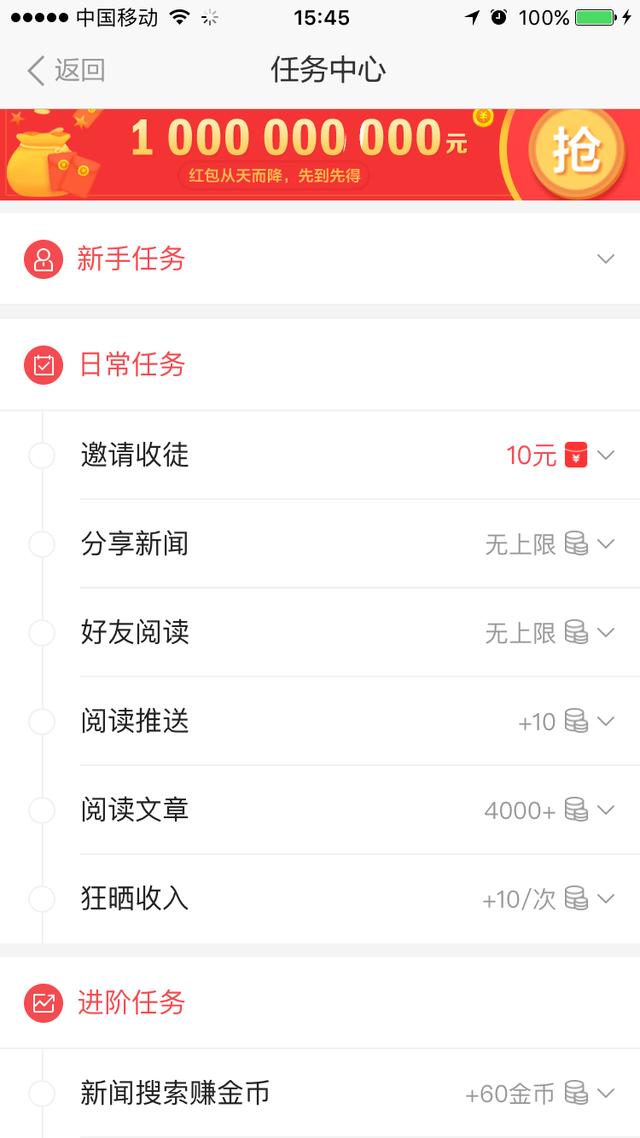
Task: Show details for 好友阅读 task
Action: [x=605, y=633]
